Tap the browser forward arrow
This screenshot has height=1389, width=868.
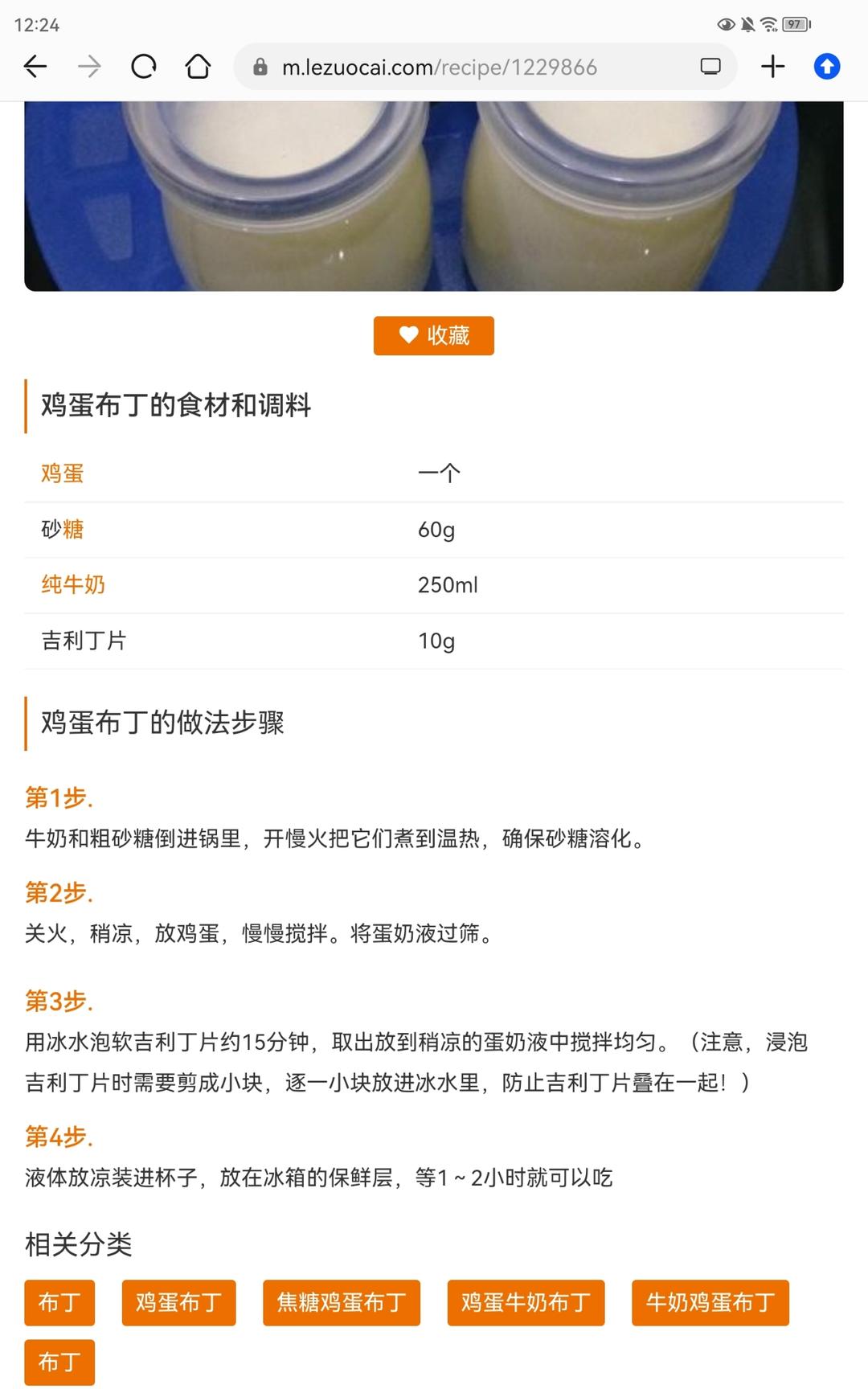89,67
